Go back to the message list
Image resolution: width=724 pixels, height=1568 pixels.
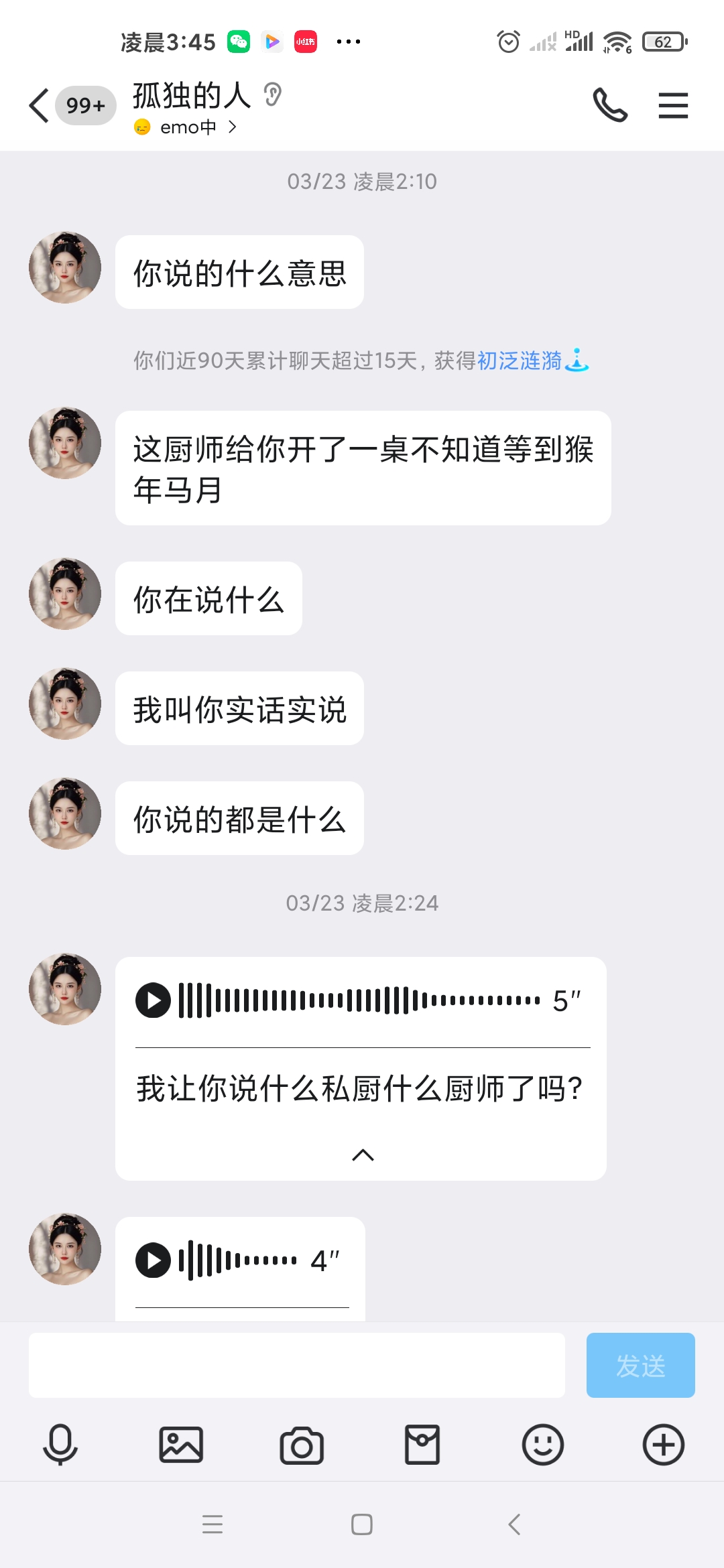[40, 106]
